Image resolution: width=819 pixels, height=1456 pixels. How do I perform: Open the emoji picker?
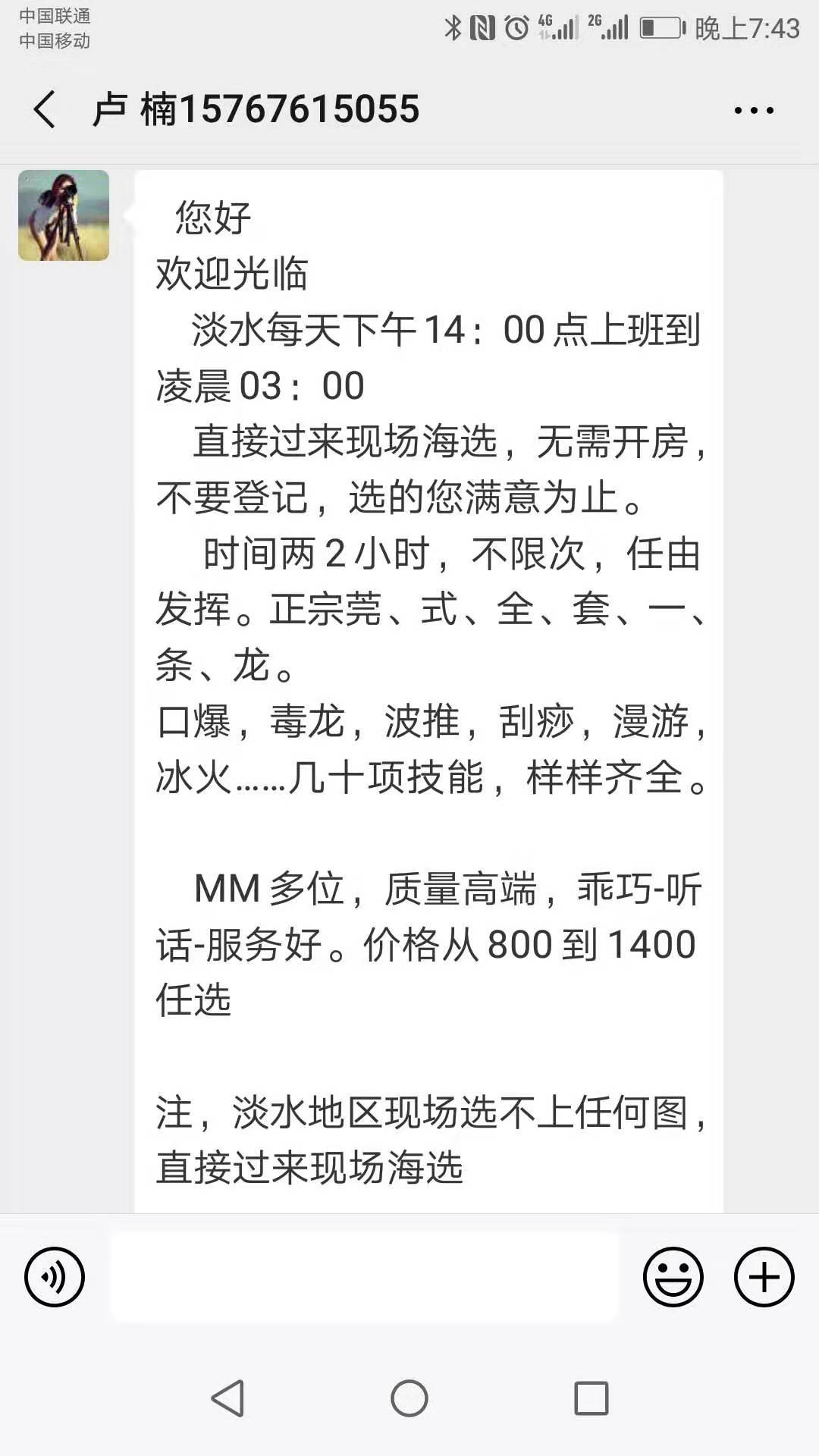click(673, 1277)
